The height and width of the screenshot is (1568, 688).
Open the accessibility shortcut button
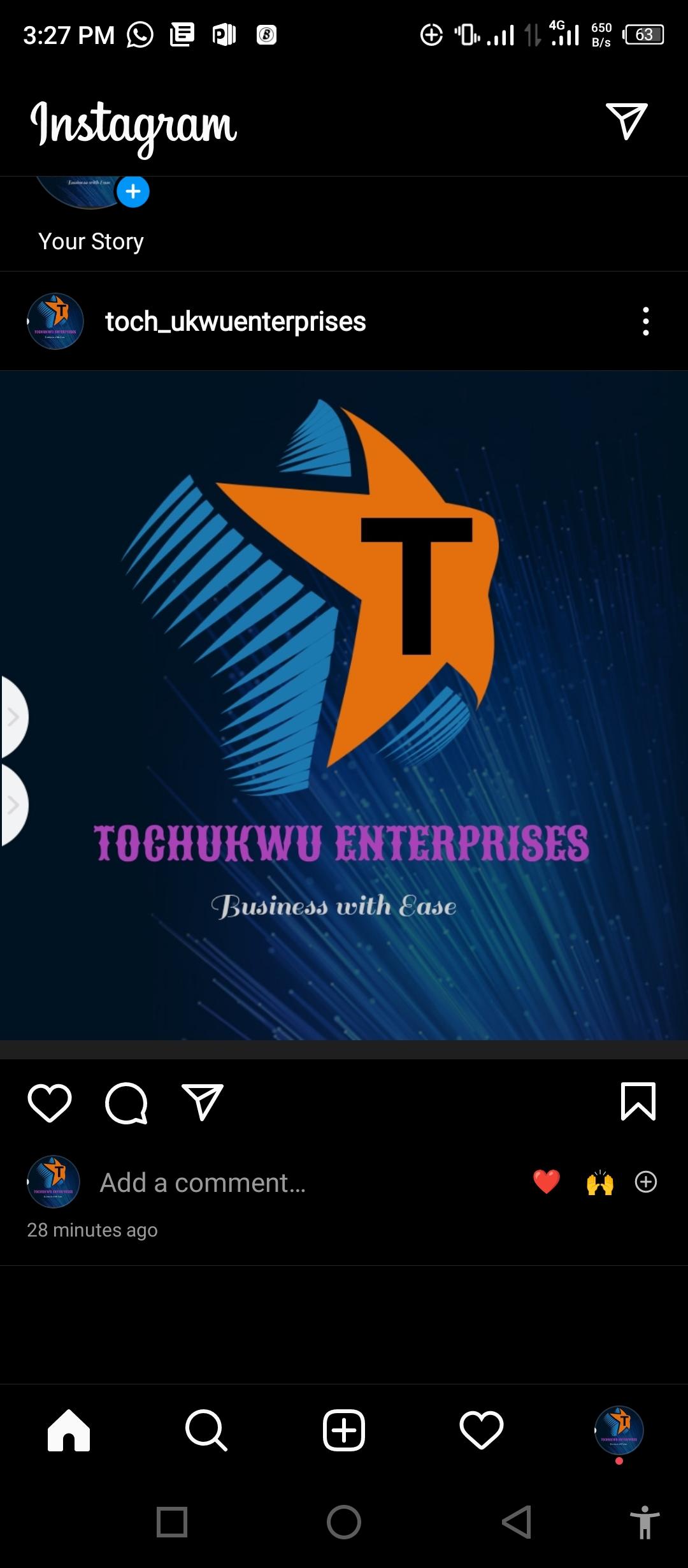click(x=645, y=1522)
